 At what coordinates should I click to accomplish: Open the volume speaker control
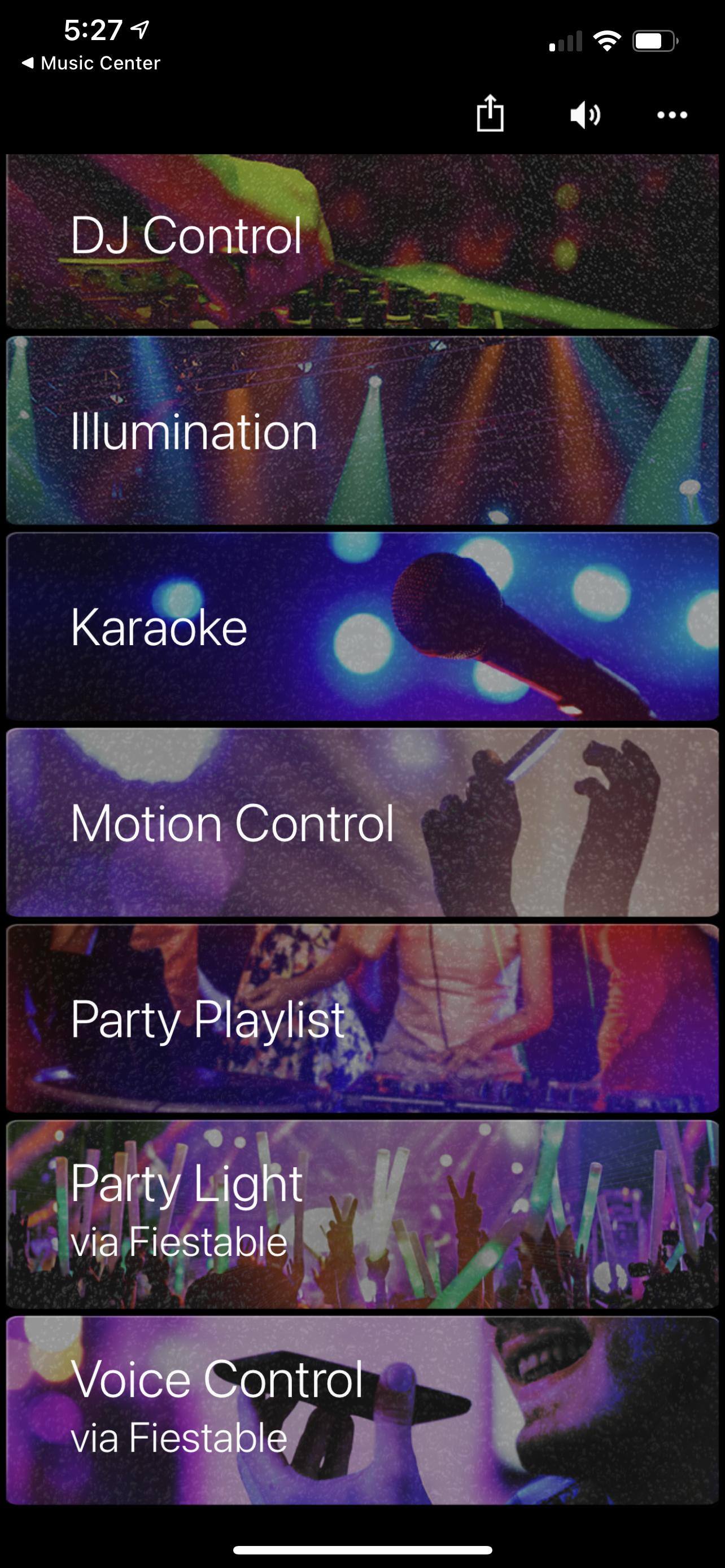(x=585, y=115)
